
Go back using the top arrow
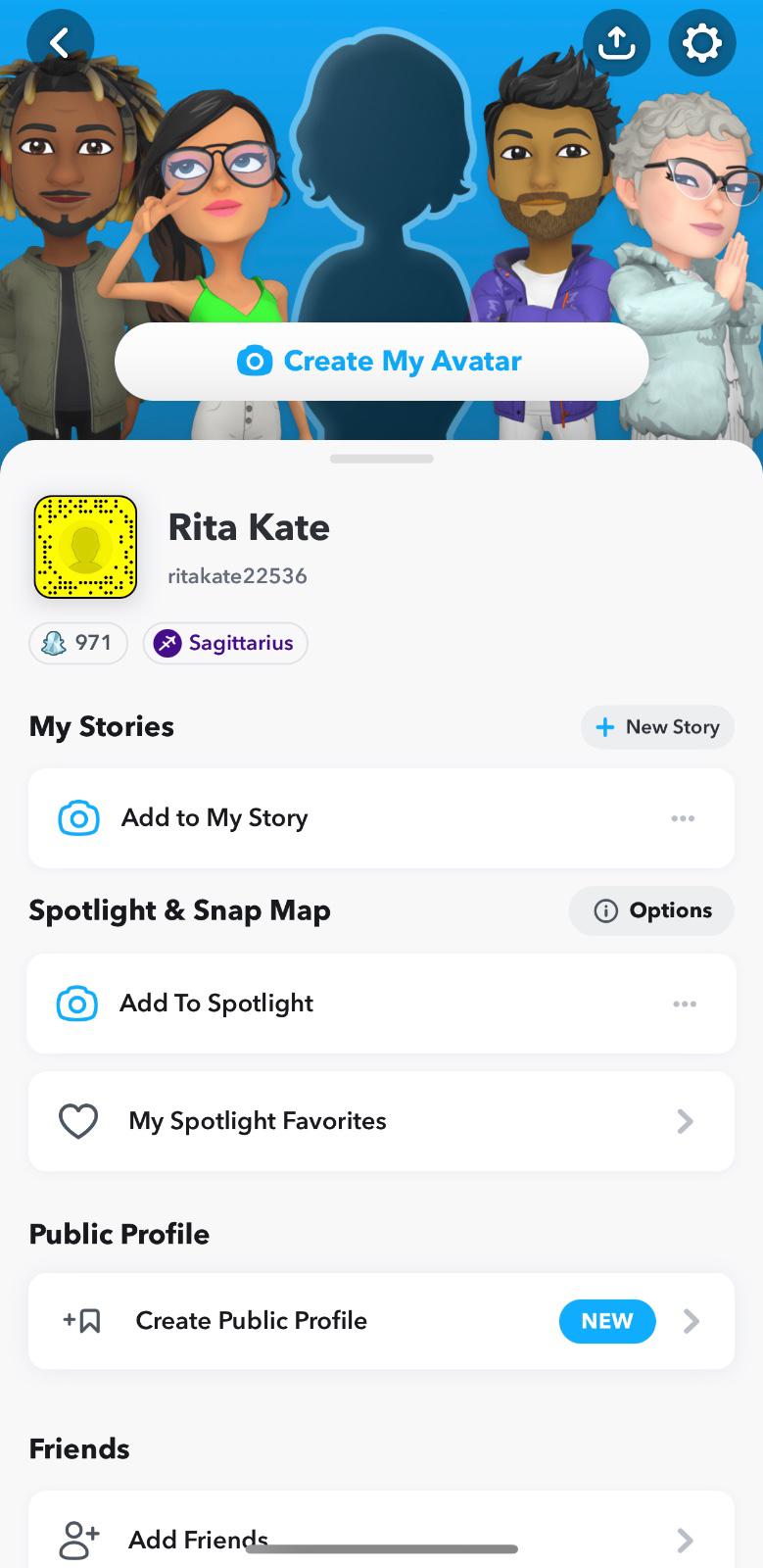click(x=60, y=43)
